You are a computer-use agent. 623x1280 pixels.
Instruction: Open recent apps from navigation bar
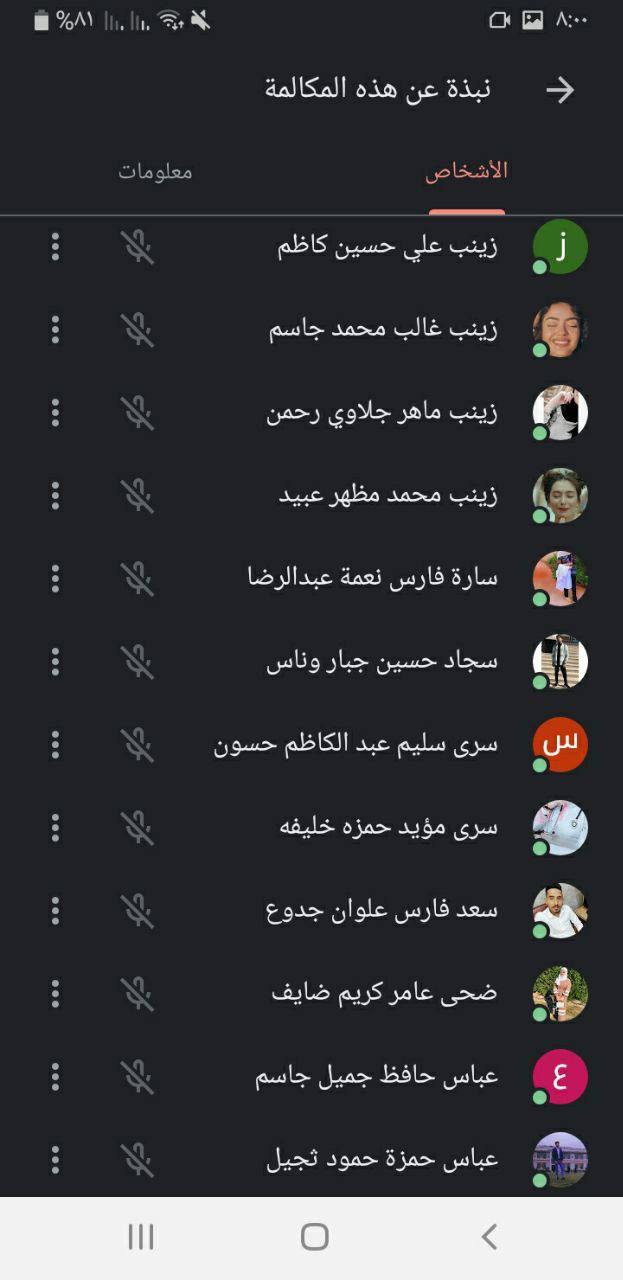(x=141, y=1237)
